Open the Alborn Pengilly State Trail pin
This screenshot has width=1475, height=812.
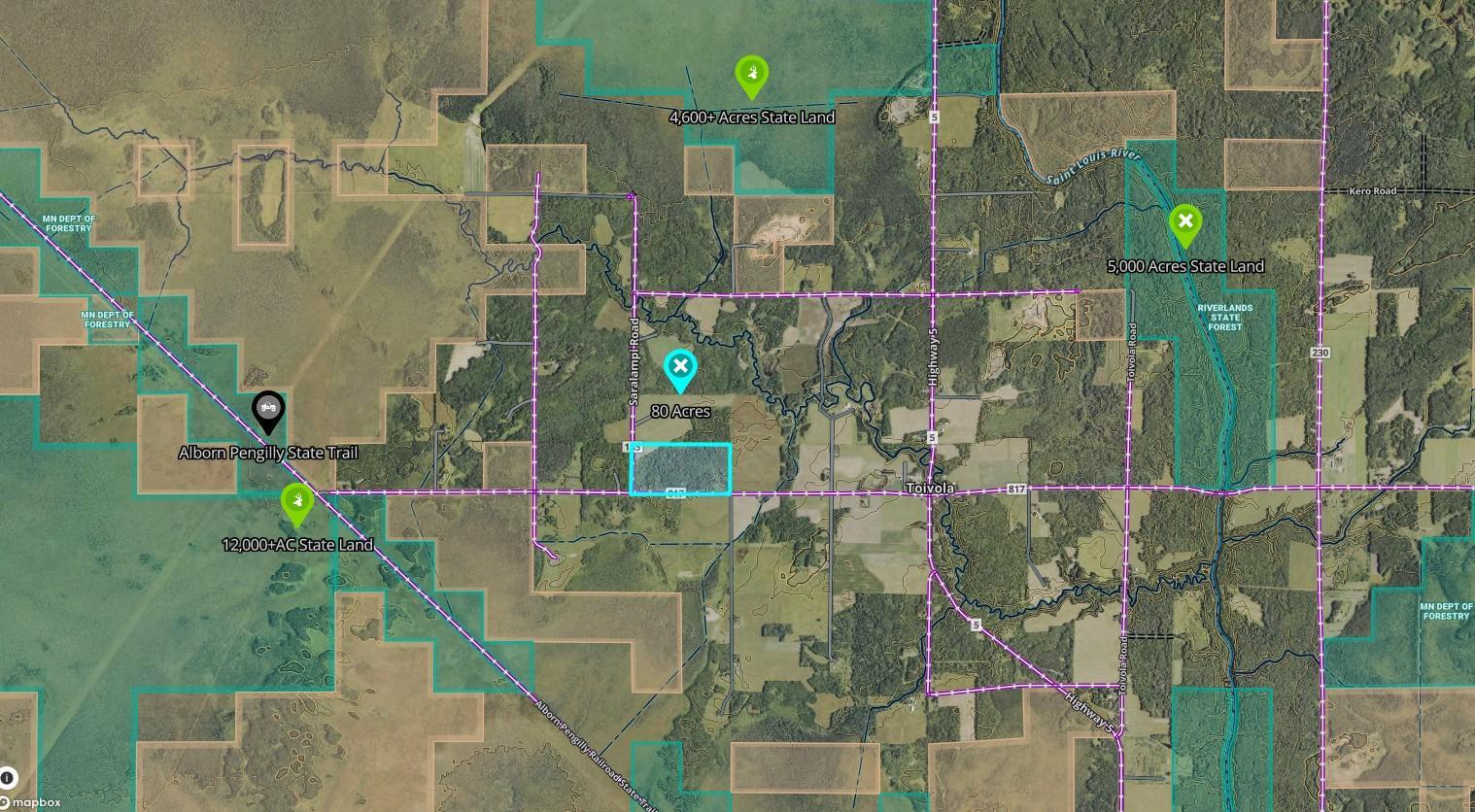tap(268, 410)
